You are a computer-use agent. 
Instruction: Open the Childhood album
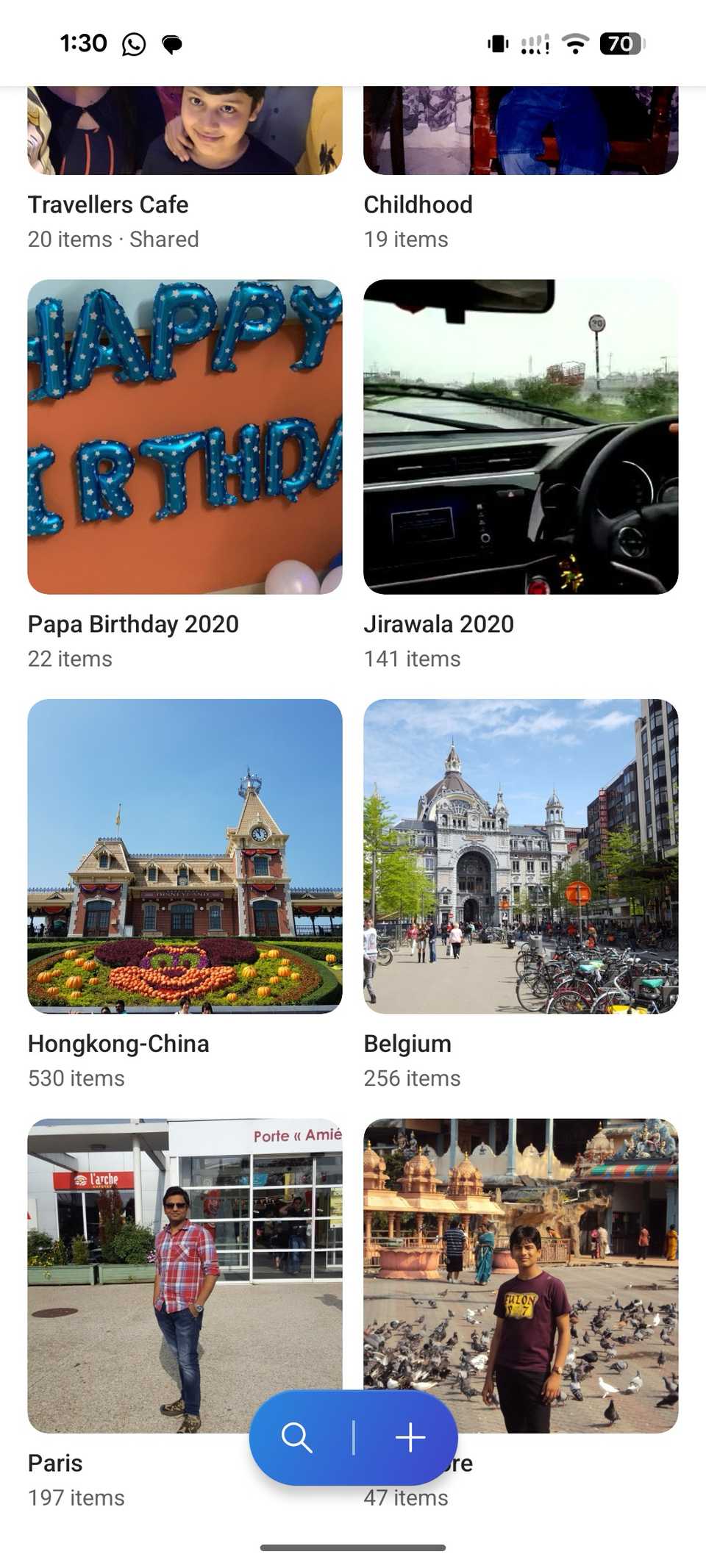521,131
